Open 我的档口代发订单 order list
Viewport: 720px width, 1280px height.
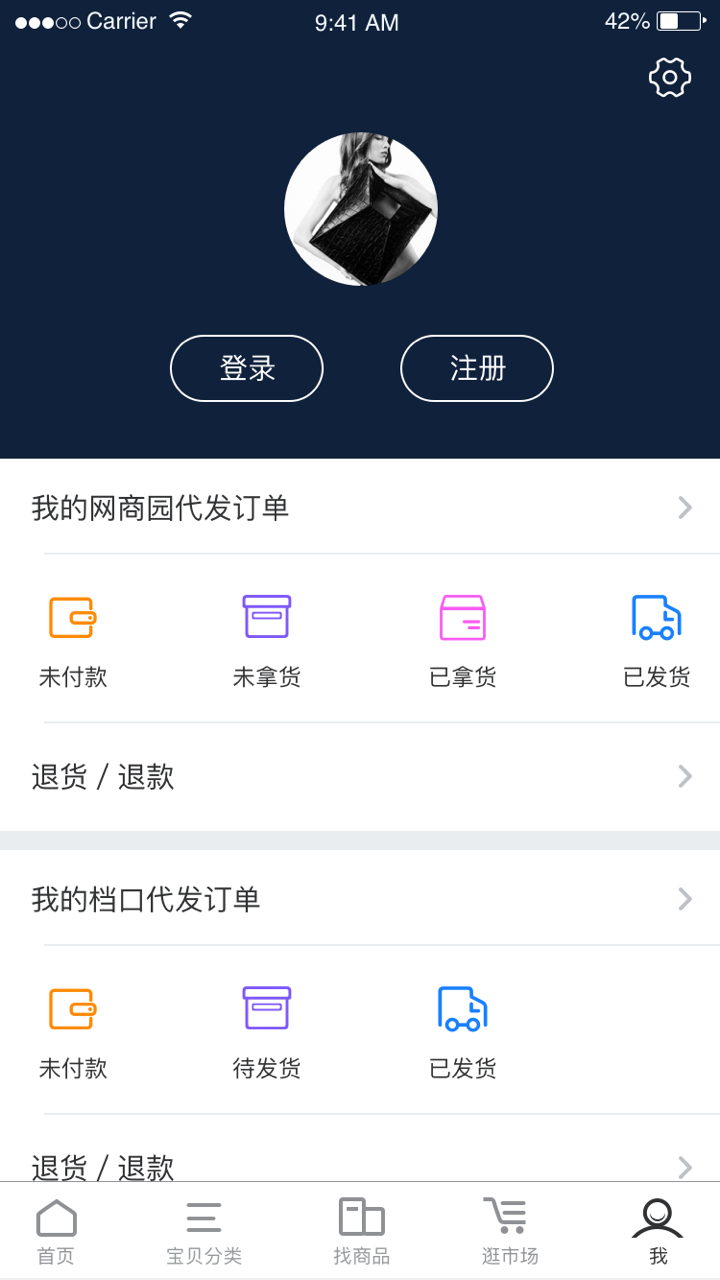point(360,899)
